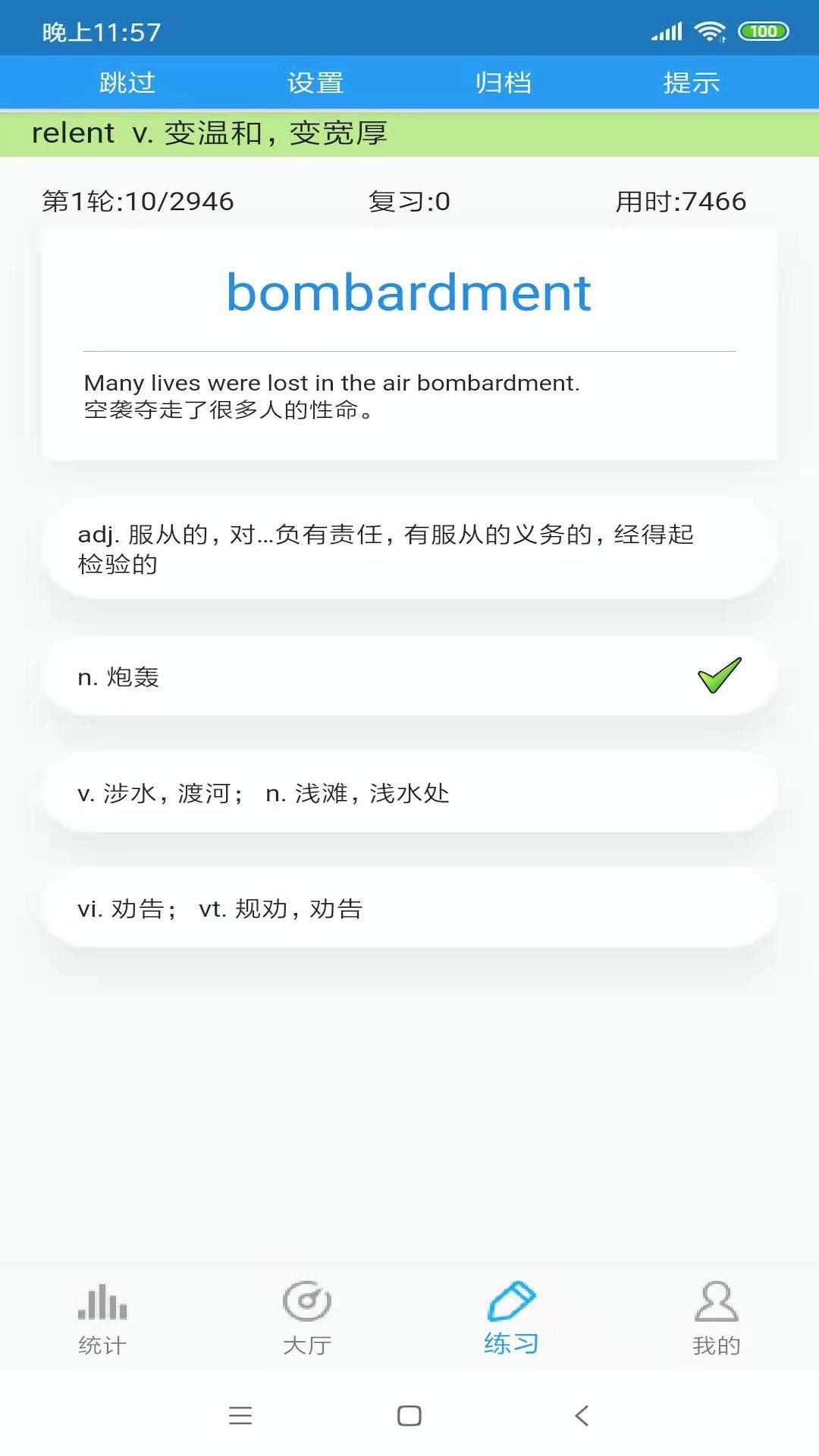Tap 跳过 to skip this word
Viewport: 819px width, 1456px height.
point(127,82)
